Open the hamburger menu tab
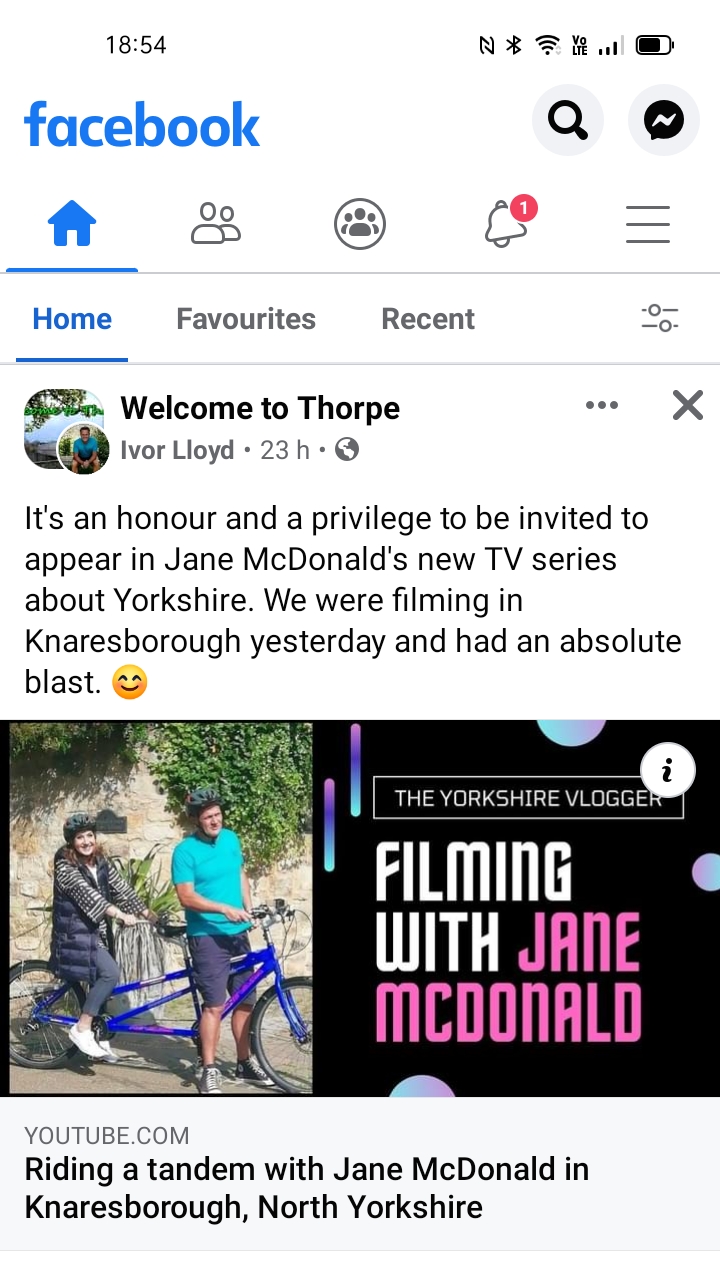Image resolution: width=720 pixels, height=1264 pixels. tap(648, 224)
